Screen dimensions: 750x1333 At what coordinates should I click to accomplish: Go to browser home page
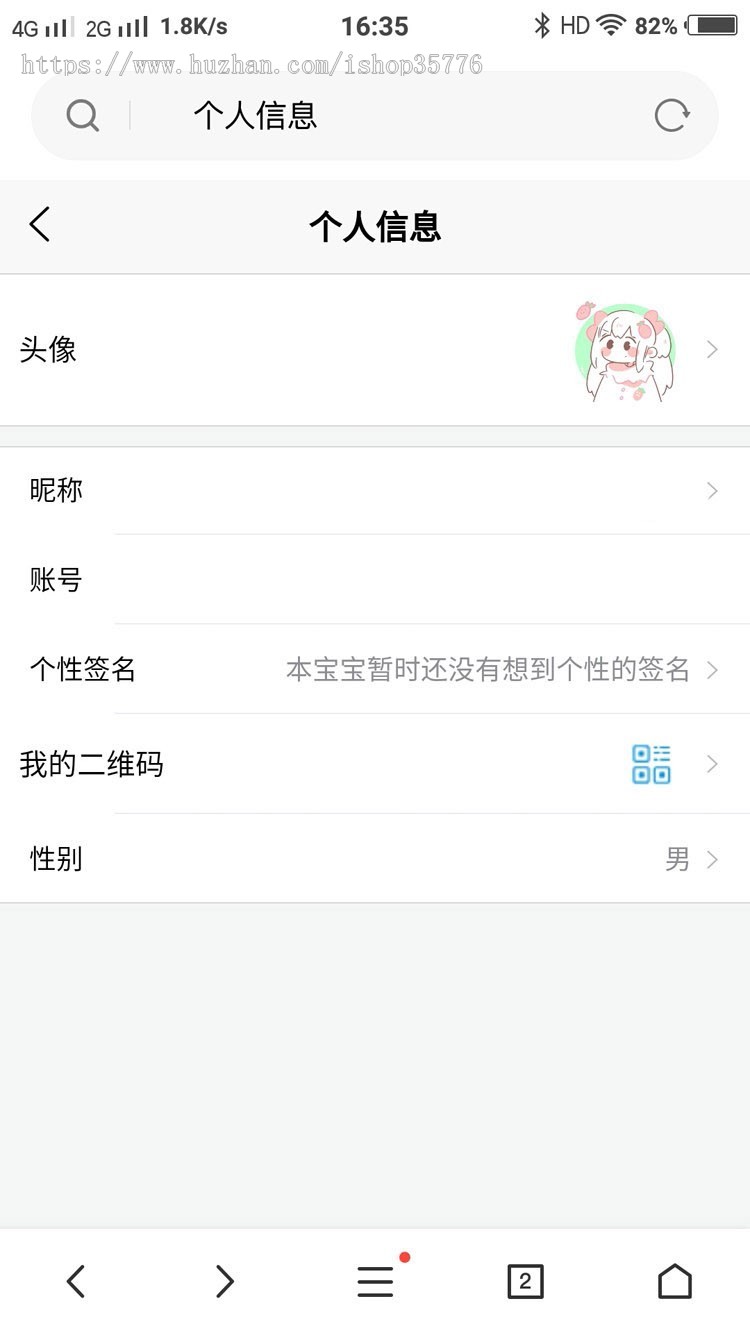tap(674, 1281)
